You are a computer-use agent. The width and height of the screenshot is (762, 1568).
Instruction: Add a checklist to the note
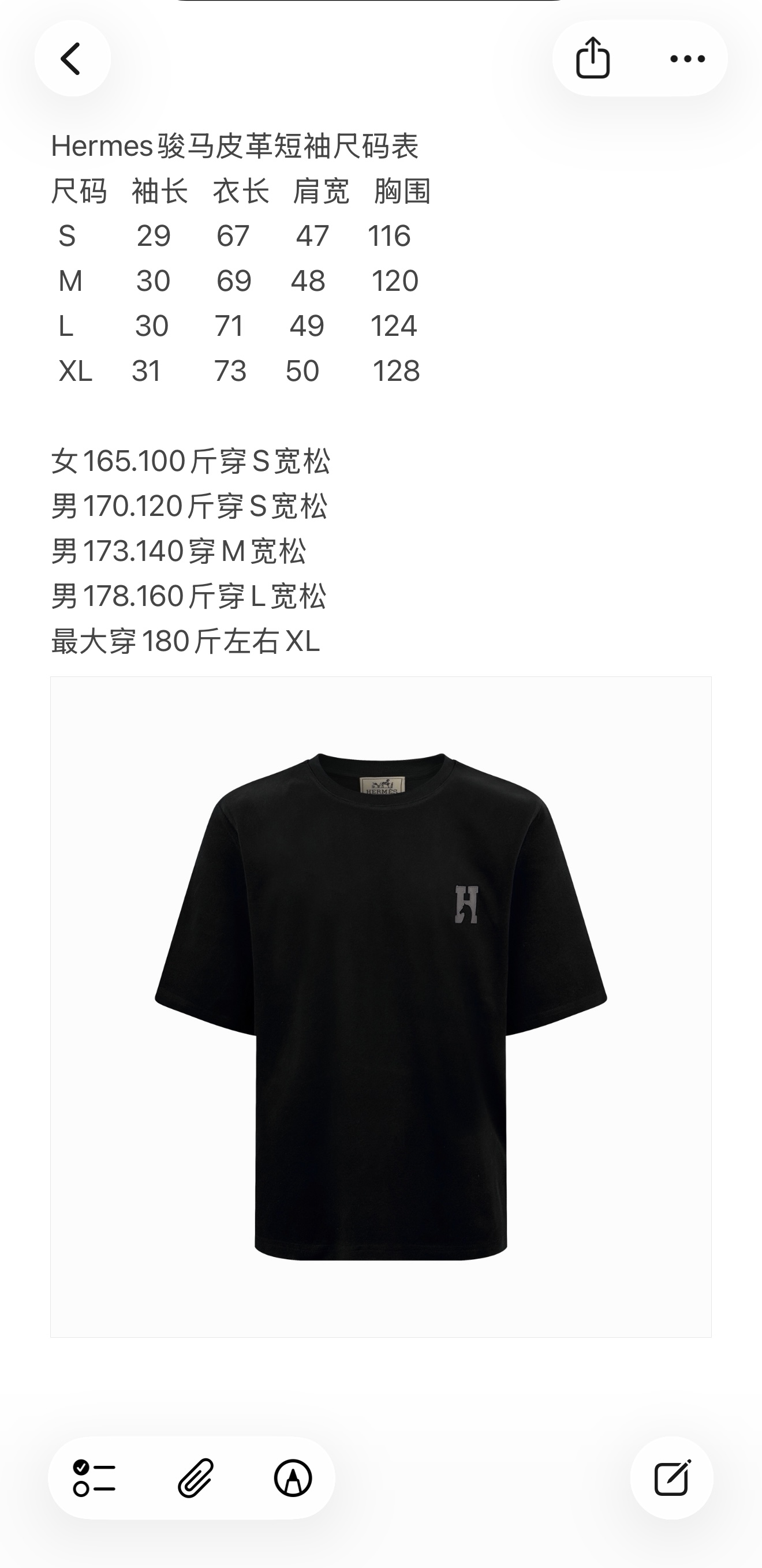95,1478
